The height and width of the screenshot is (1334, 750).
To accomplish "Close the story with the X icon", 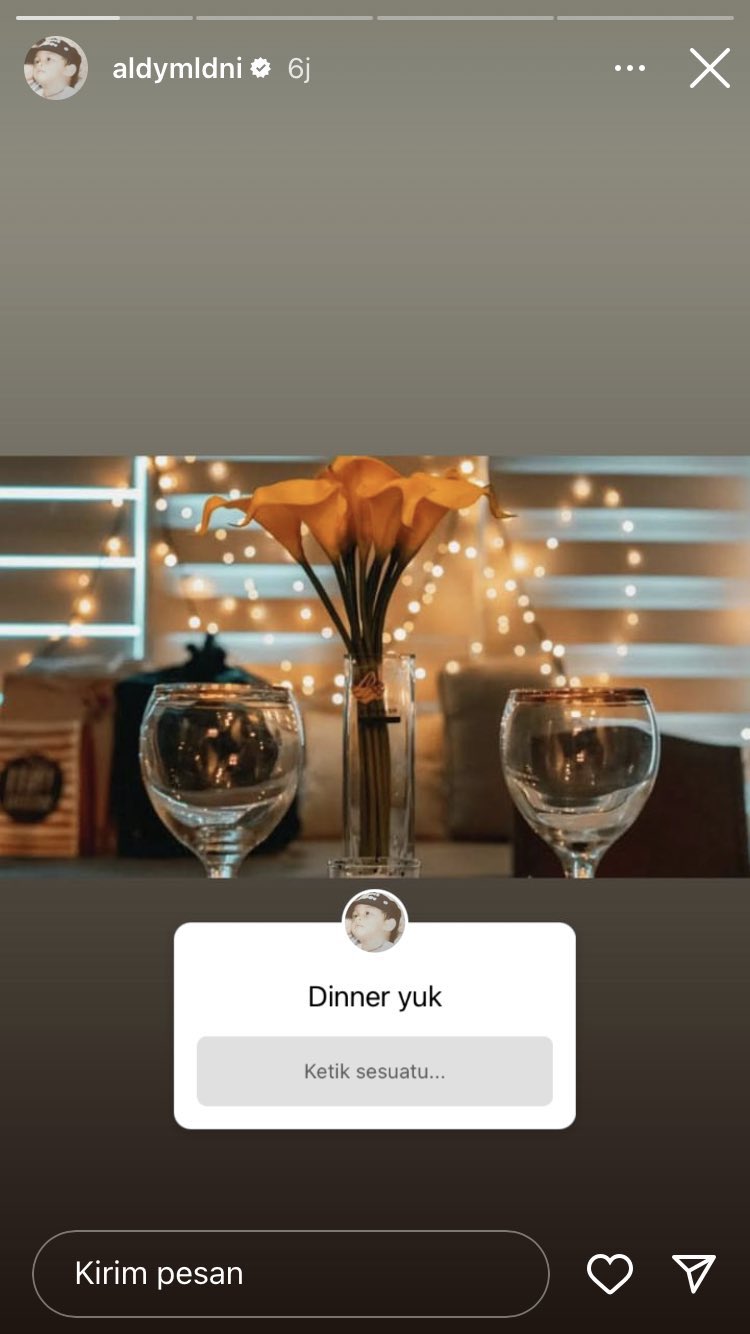I will pyautogui.click(x=709, y=68).
